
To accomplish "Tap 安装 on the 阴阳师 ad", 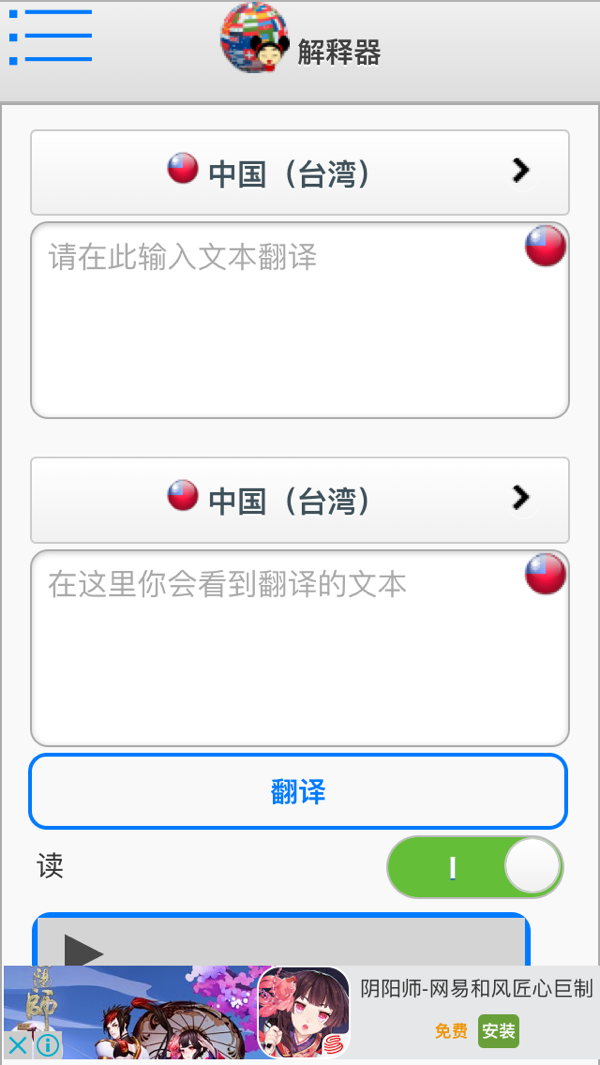I will pyautogui.click(x=498, y=1031).
